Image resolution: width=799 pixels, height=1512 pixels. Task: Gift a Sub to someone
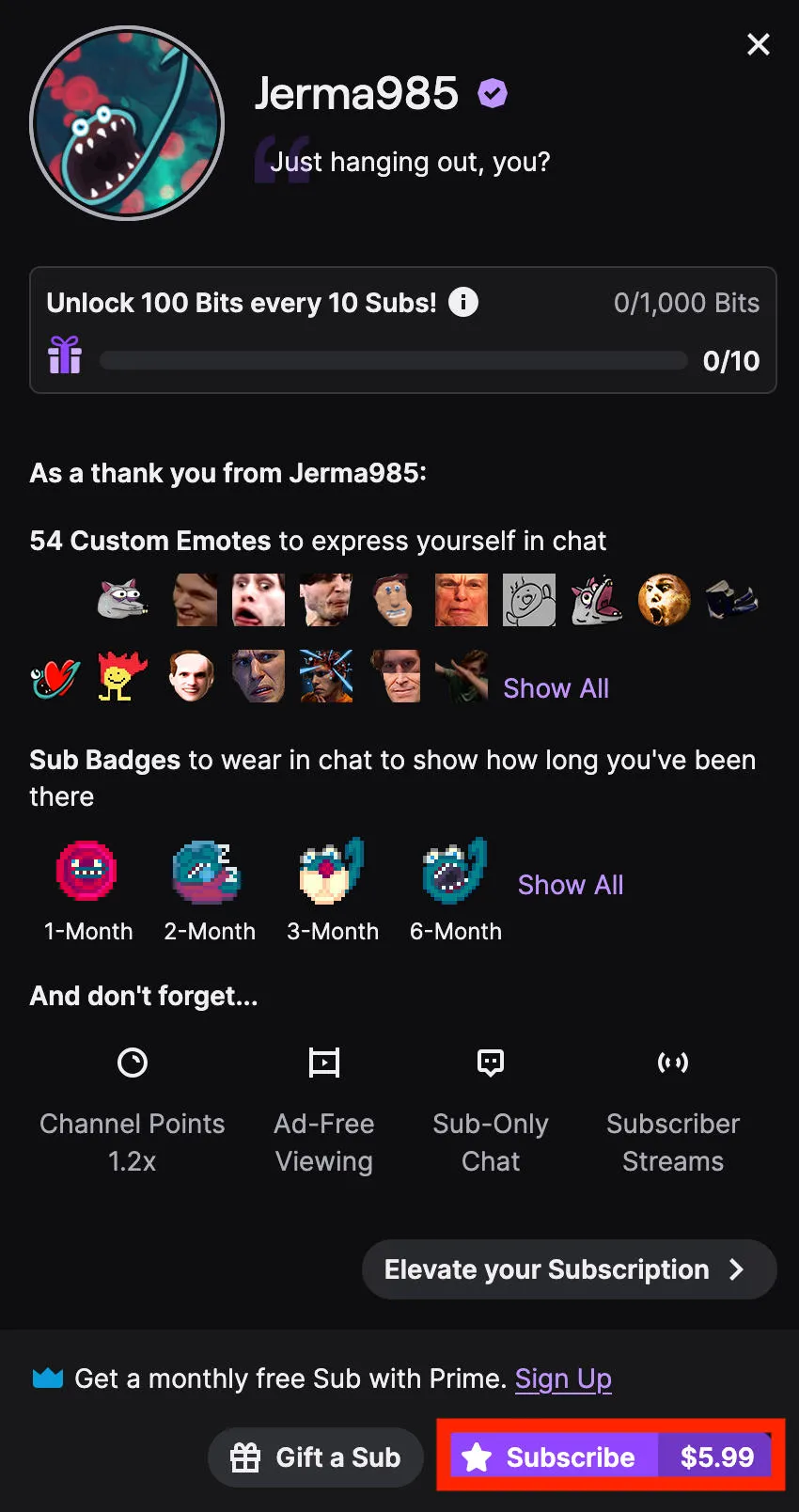click(316, 1457)
